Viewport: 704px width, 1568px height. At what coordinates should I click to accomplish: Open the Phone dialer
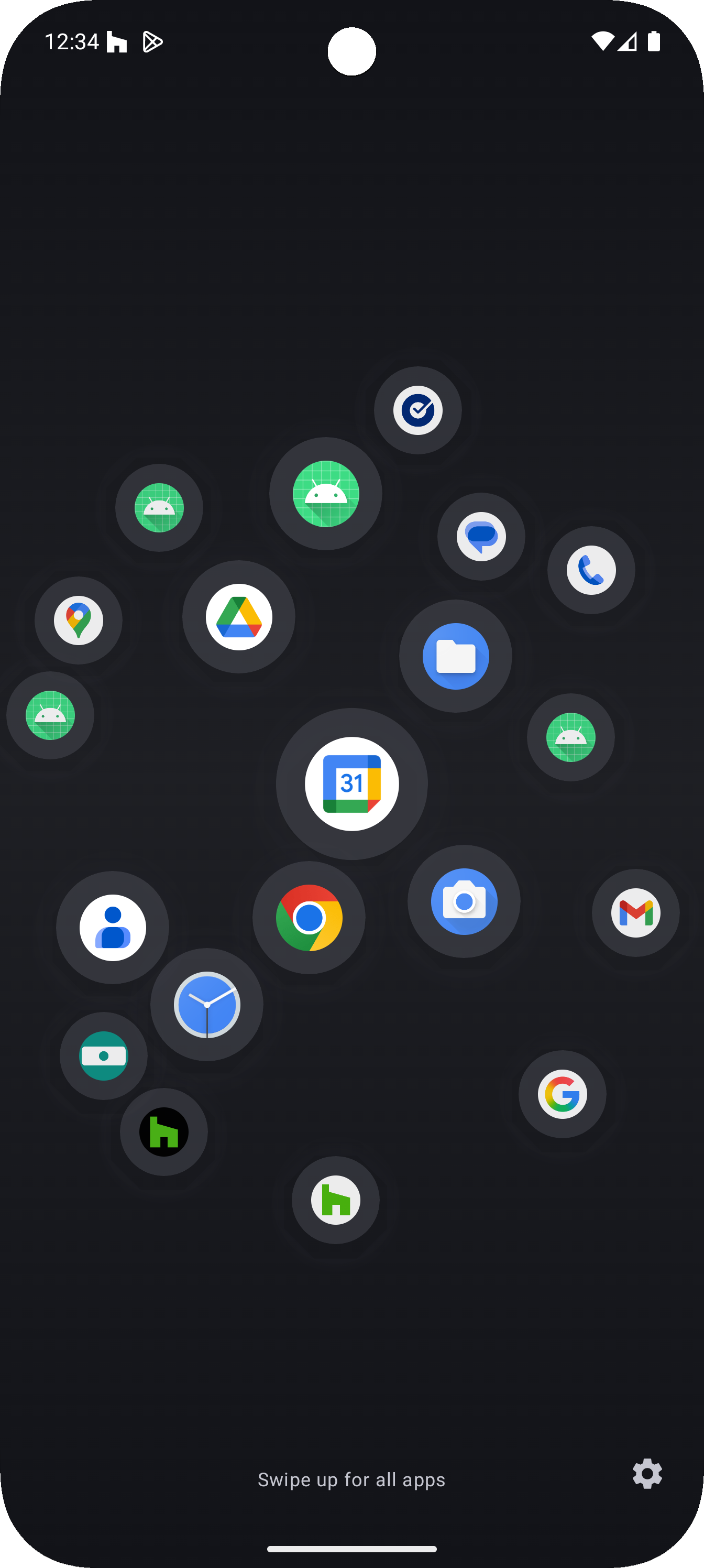591,570
